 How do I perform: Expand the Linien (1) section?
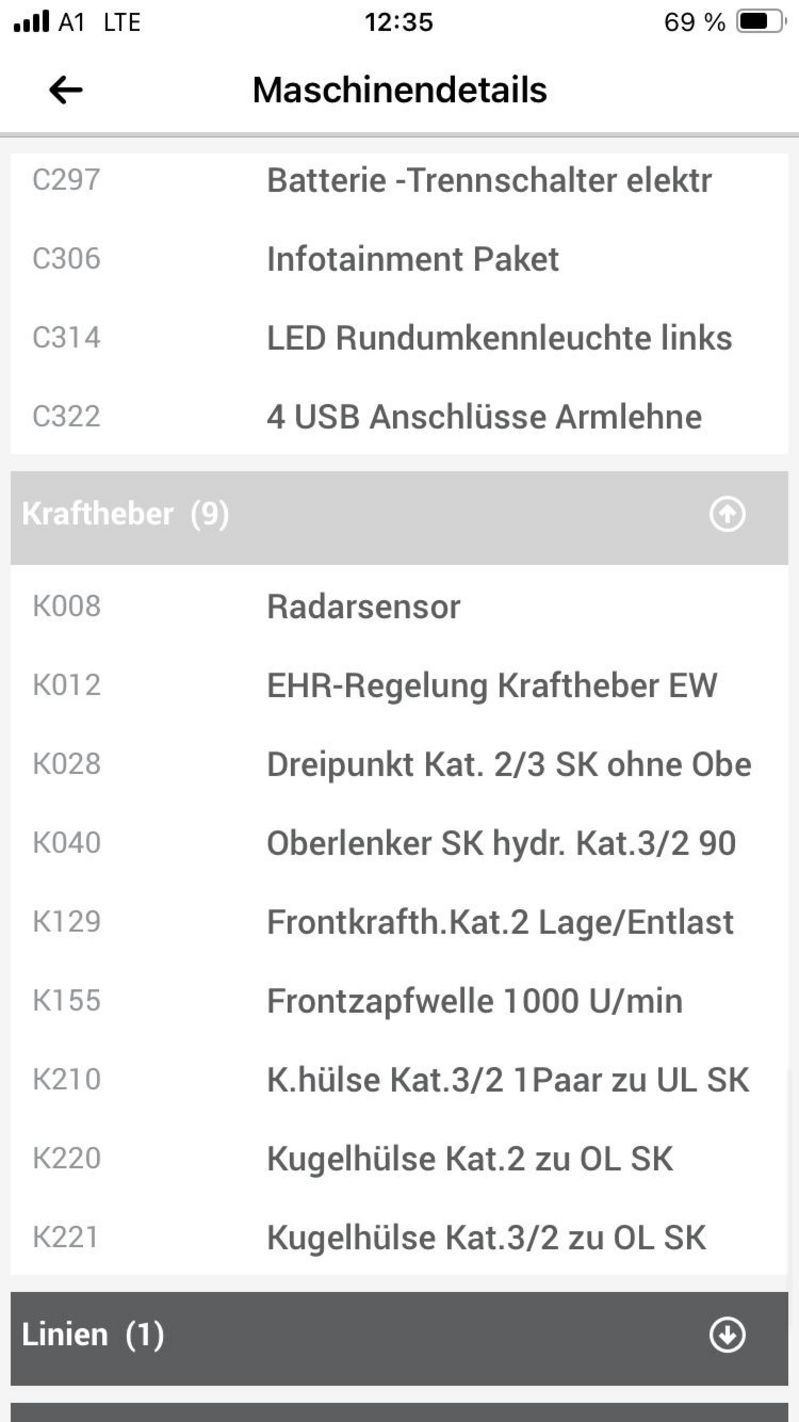click(x=727, y=1335)
